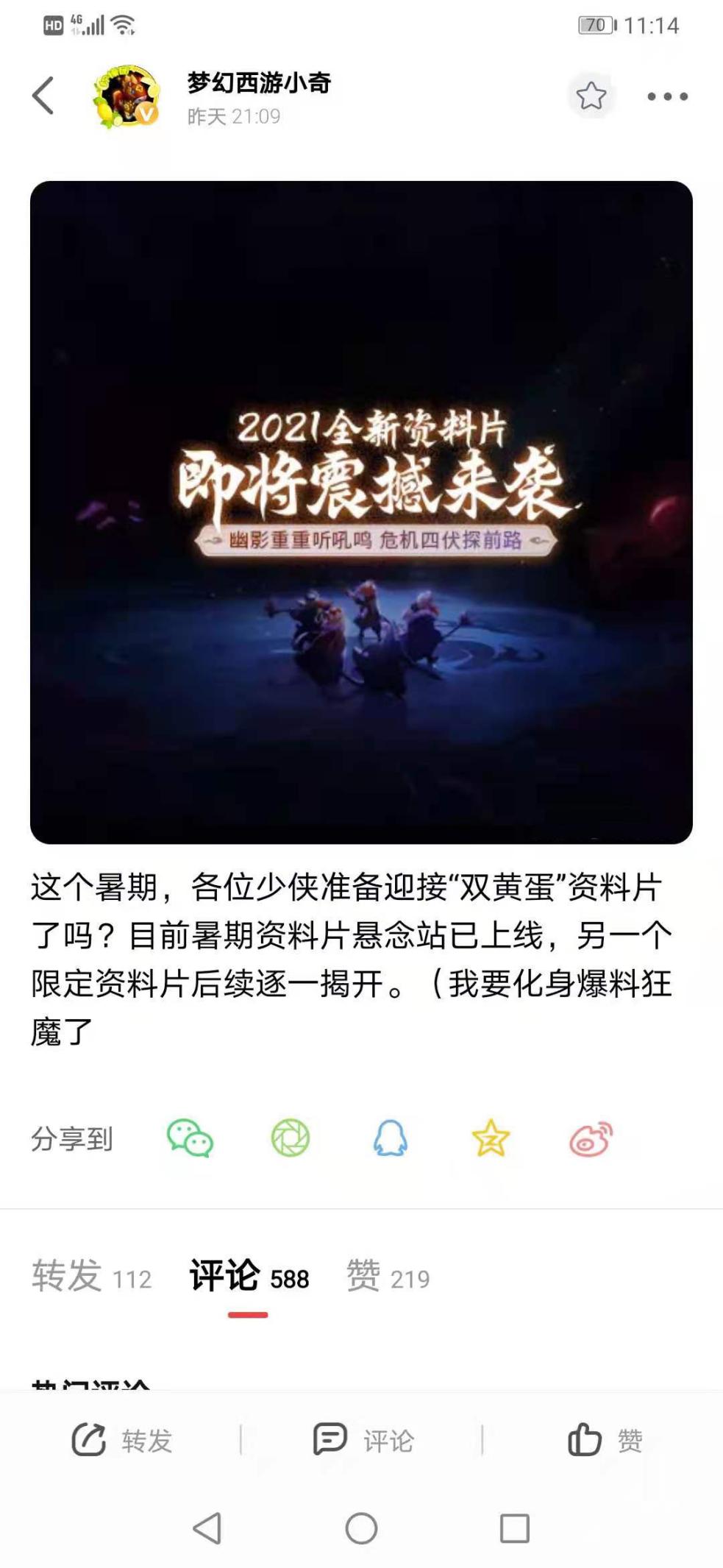This screenshot has height=1568, width=723.
Task: Tap the system home button
Action: [361, 1528]
